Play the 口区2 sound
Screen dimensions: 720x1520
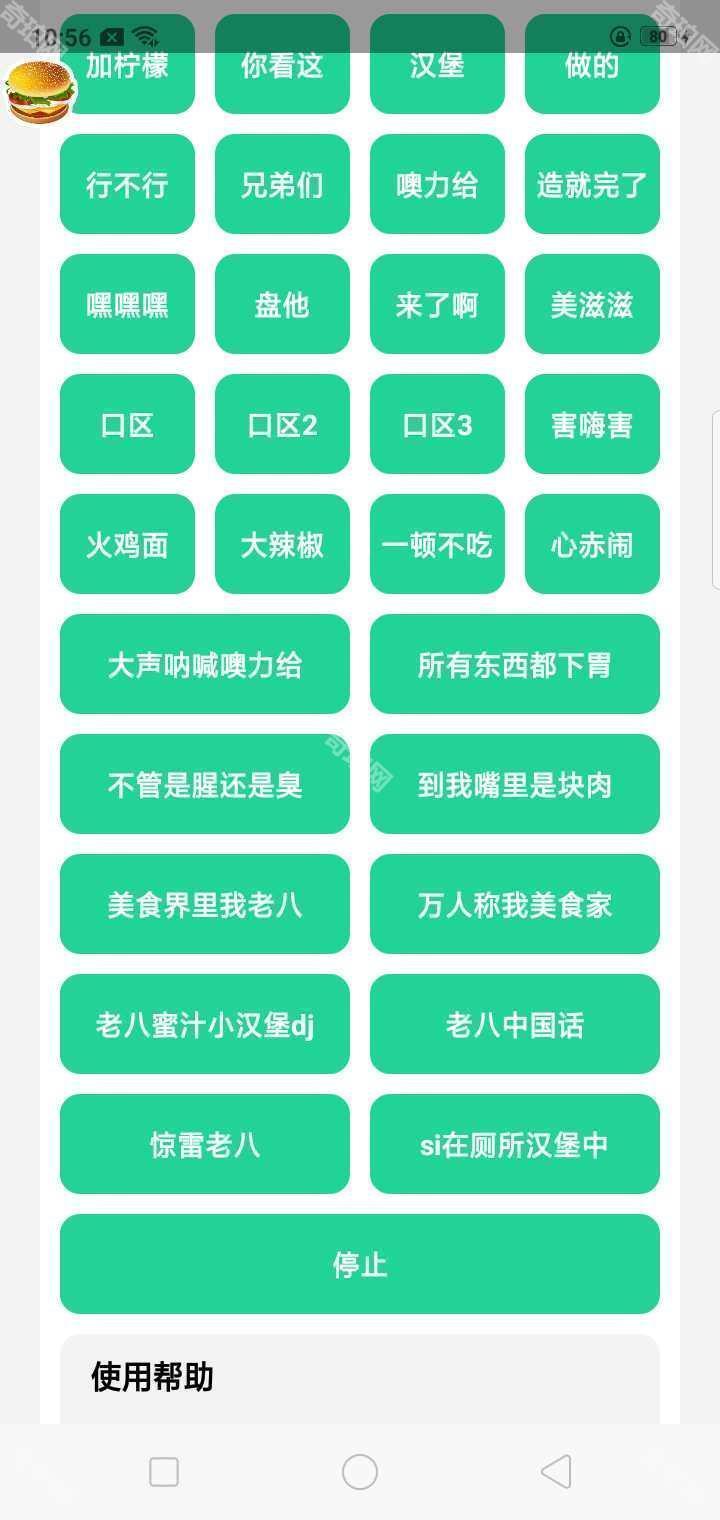[x=282, y=424]
